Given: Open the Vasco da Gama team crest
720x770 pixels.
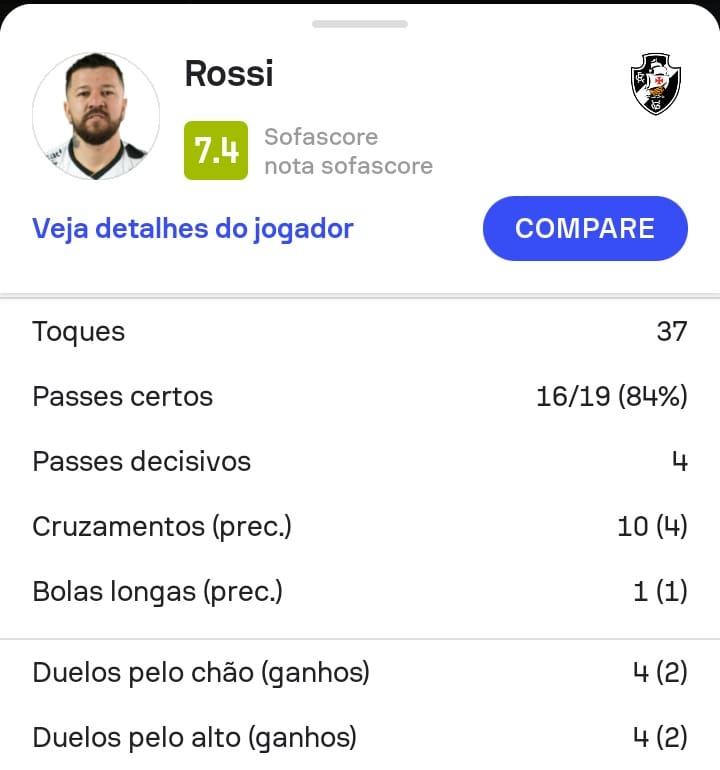Looking at the screenshot, I should [x=656, y=84].
